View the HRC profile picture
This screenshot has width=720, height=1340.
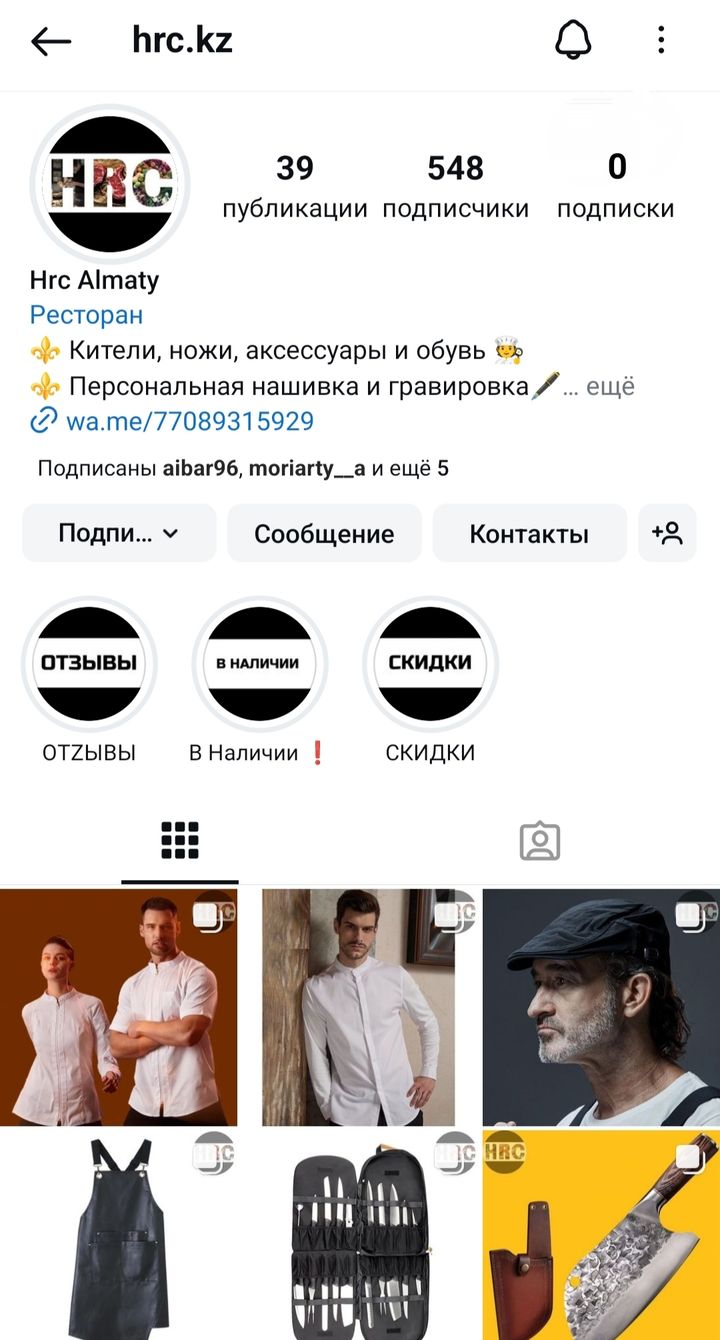111,184
